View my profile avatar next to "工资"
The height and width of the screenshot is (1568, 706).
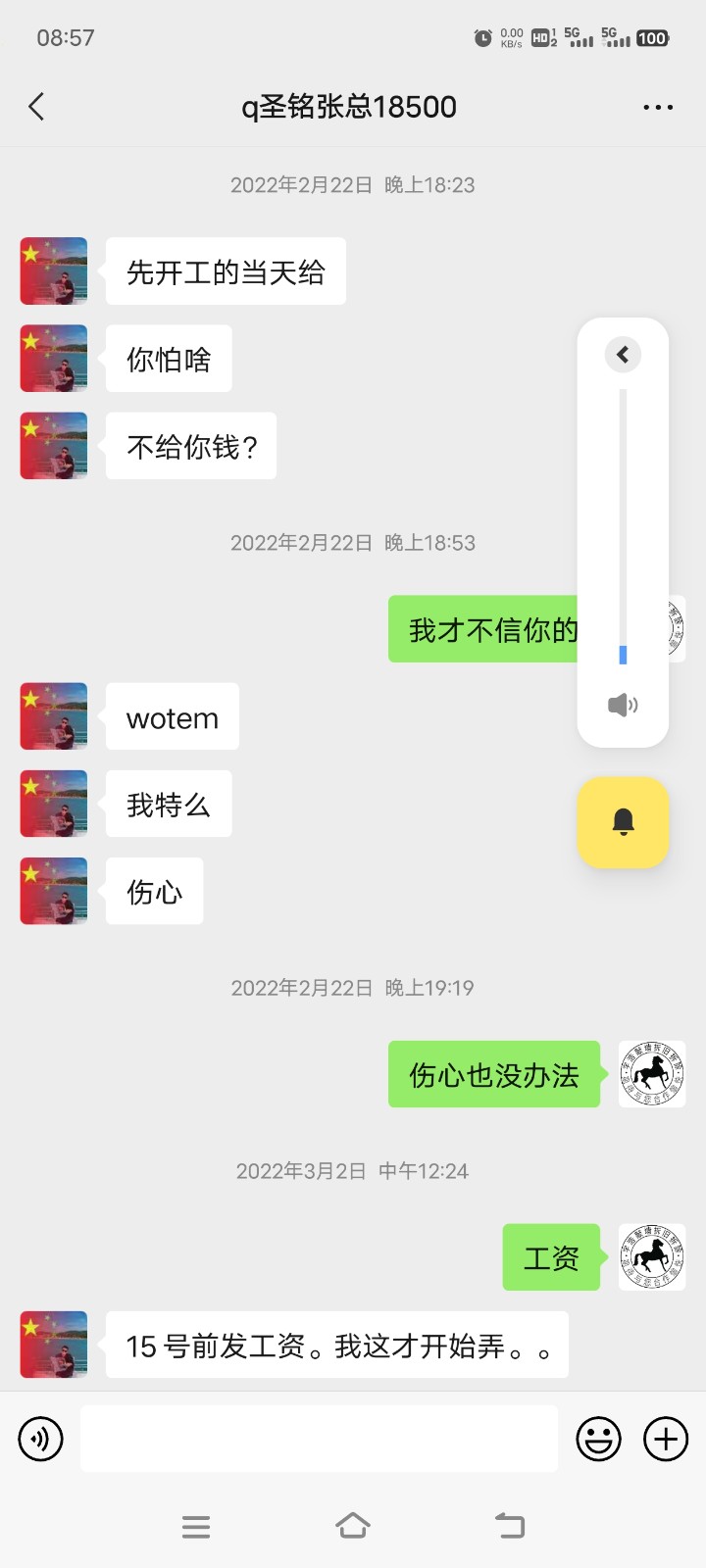click(652, 1257)
